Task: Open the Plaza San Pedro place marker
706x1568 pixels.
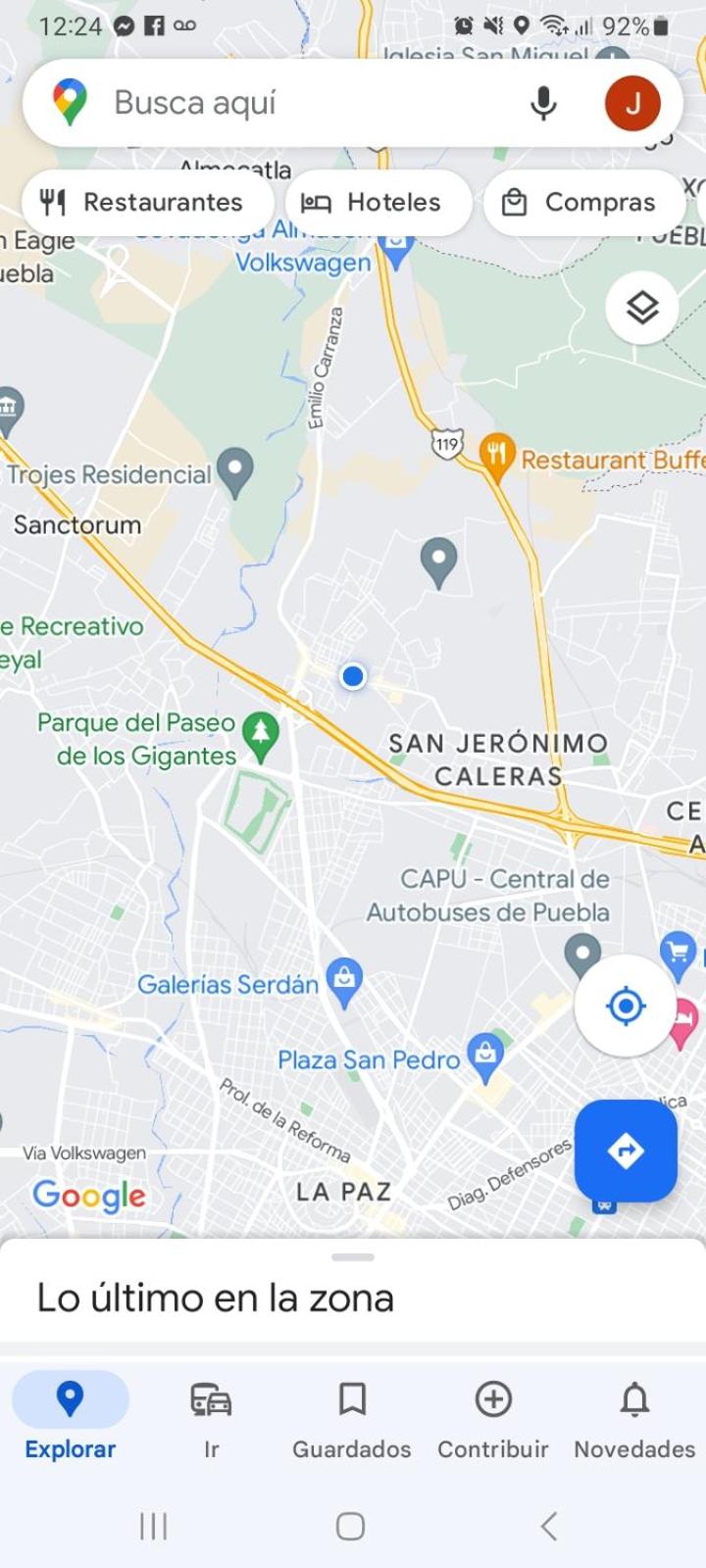Action: tap(485, 1058)
